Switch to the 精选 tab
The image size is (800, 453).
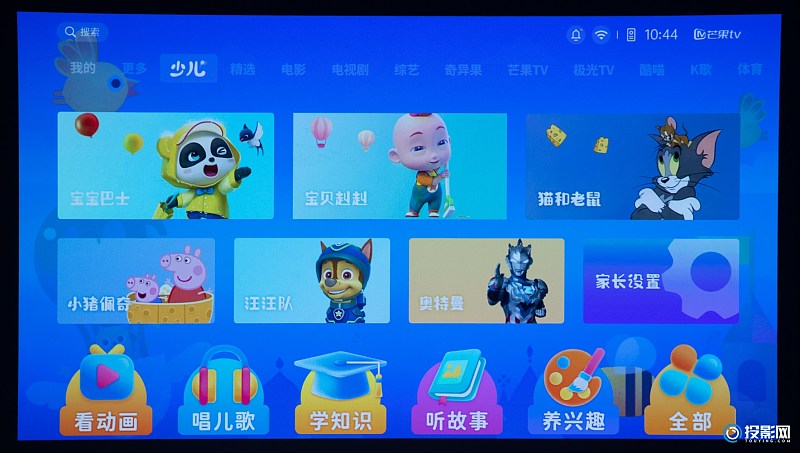242,70
